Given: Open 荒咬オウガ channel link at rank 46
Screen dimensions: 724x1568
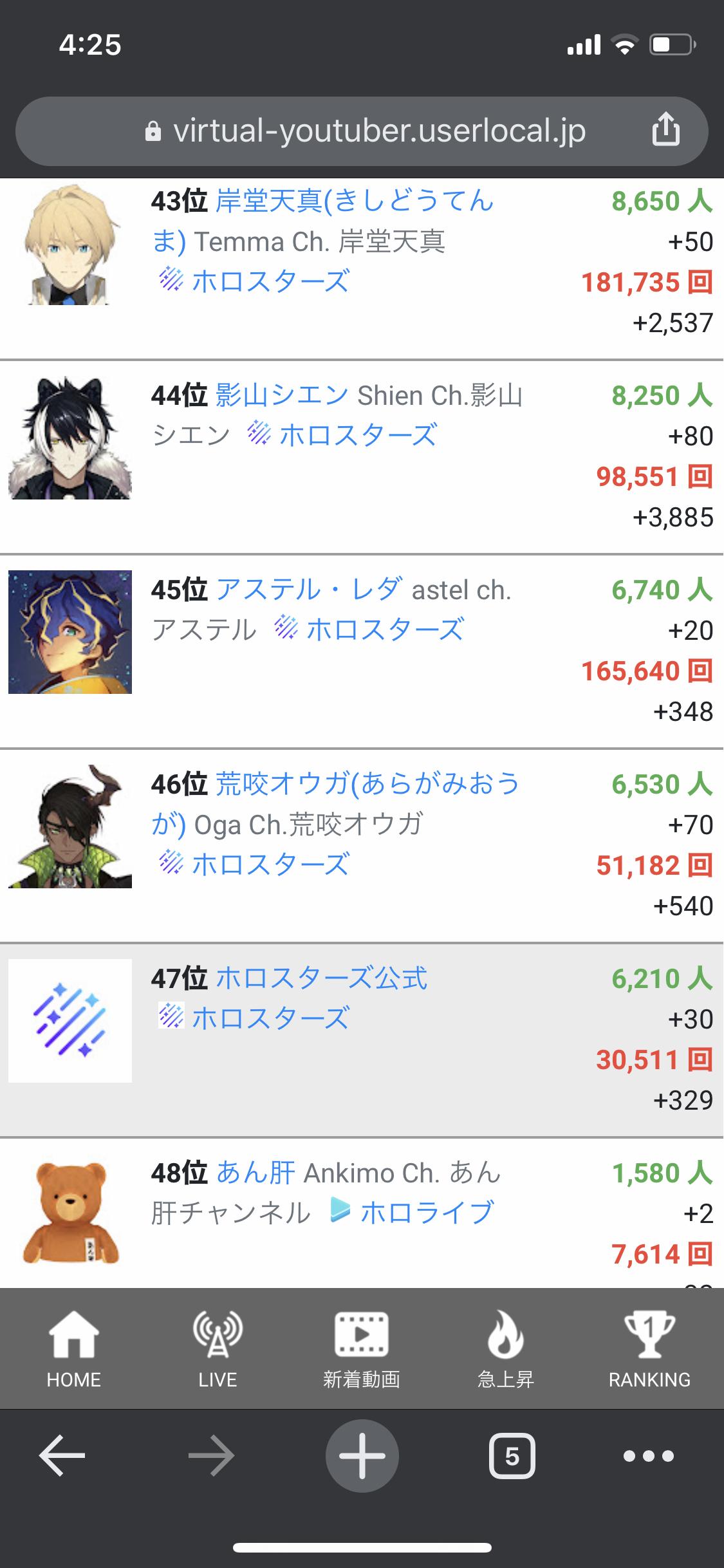Looking at the screenshot, I should coord(367,784).
